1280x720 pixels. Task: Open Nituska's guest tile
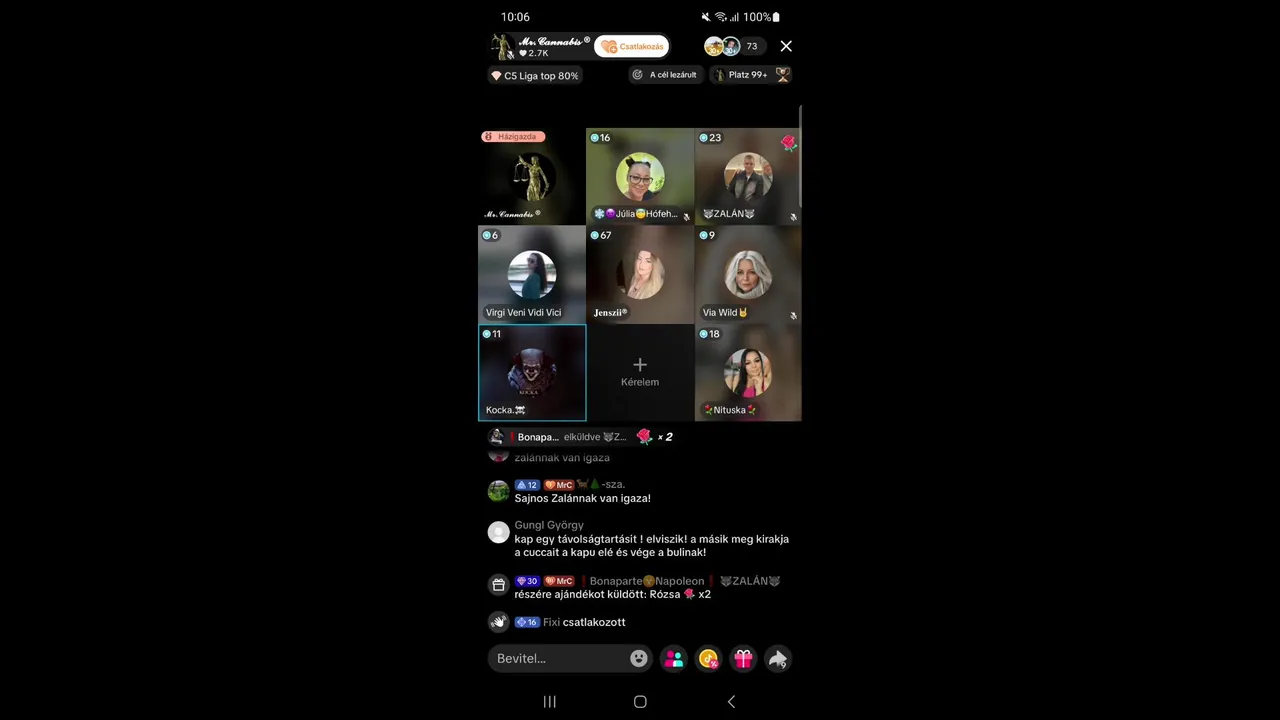coord(748,372)
